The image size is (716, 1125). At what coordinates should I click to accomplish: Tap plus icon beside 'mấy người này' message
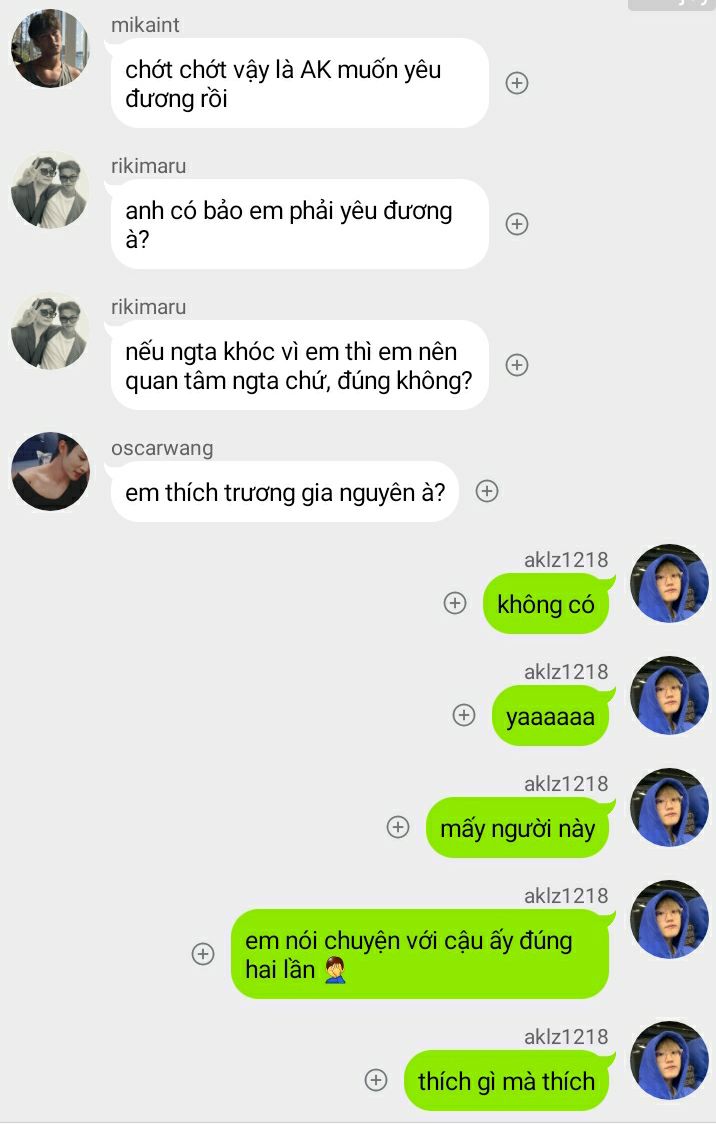[x=398, y=827]
